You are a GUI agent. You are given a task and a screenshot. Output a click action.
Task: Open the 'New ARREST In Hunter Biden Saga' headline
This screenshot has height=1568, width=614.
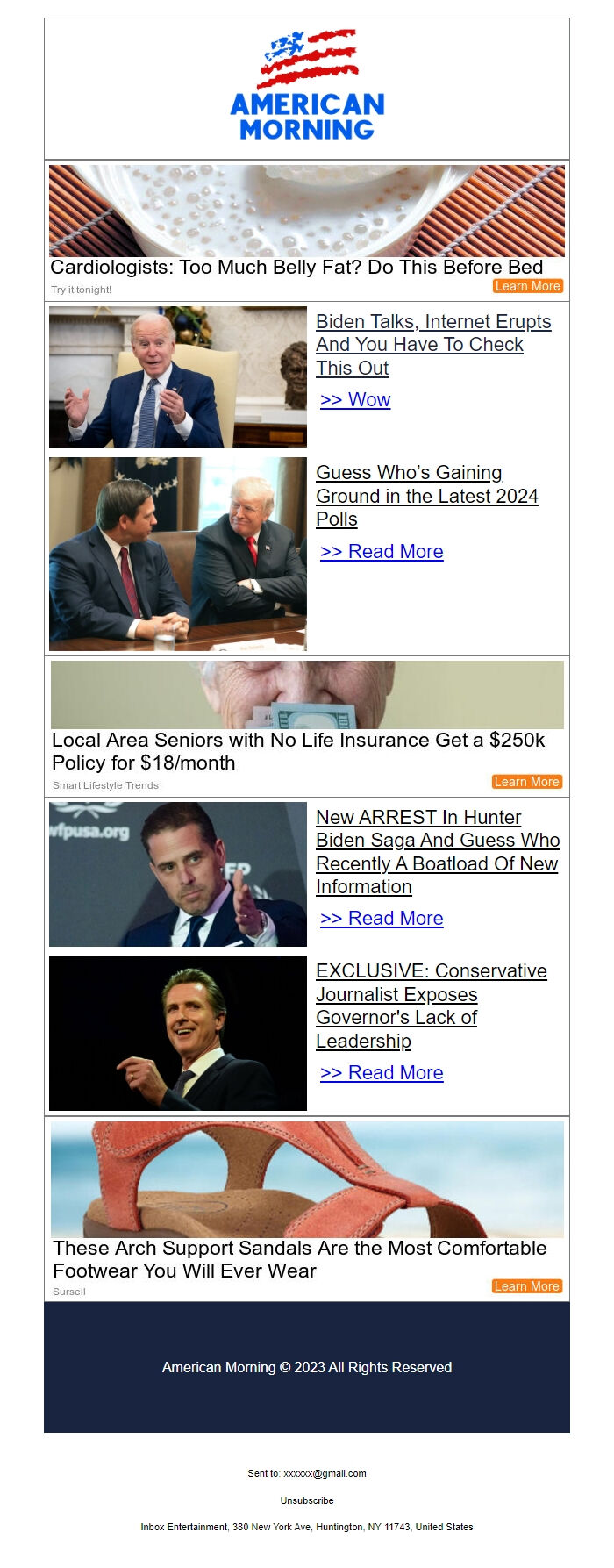click(x=437, y=852)
